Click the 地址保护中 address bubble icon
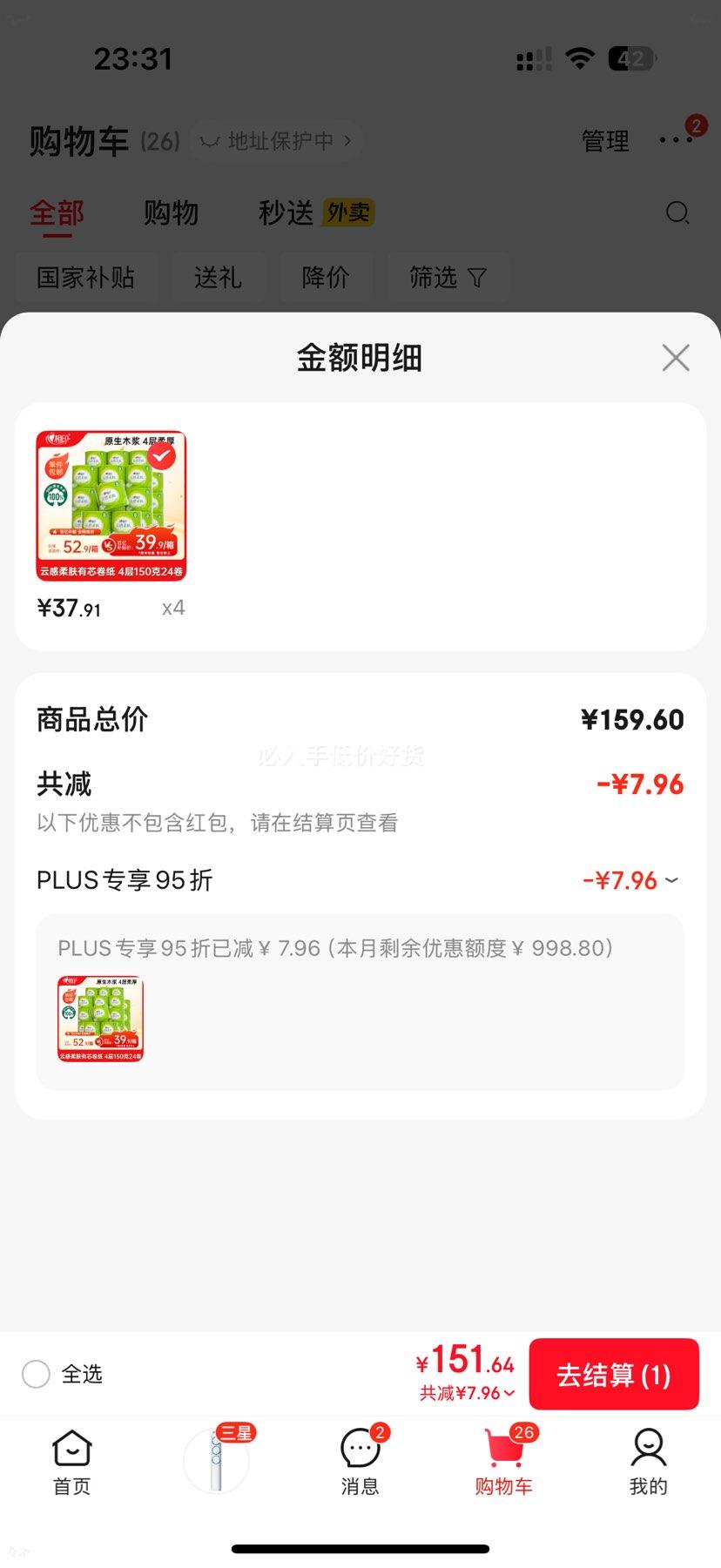Image resolution: width=721 pixels, height=1568 pixels. coord(275,140)
